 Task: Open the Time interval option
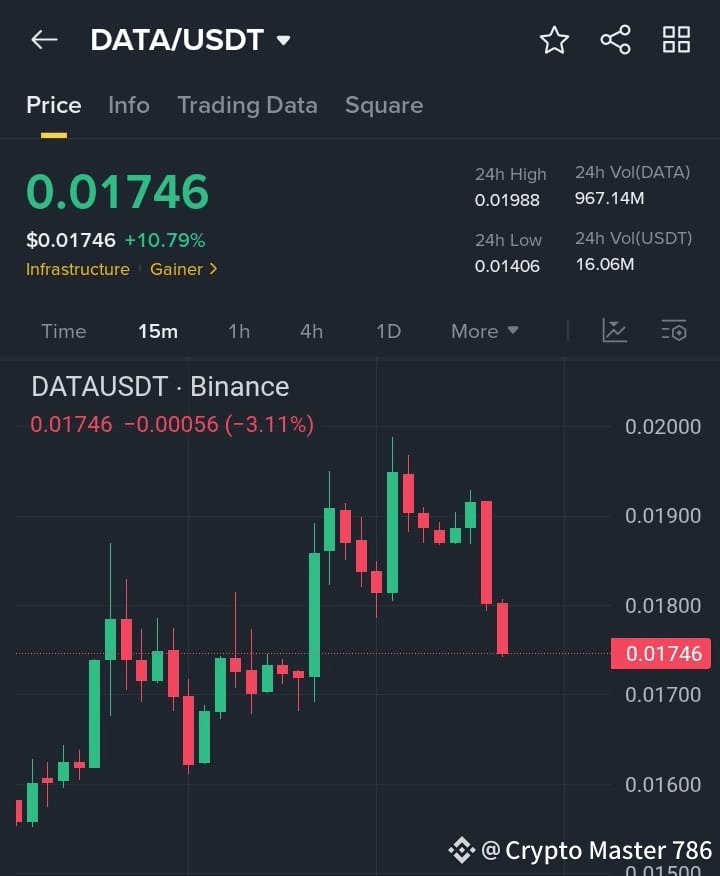click(63, 331)
